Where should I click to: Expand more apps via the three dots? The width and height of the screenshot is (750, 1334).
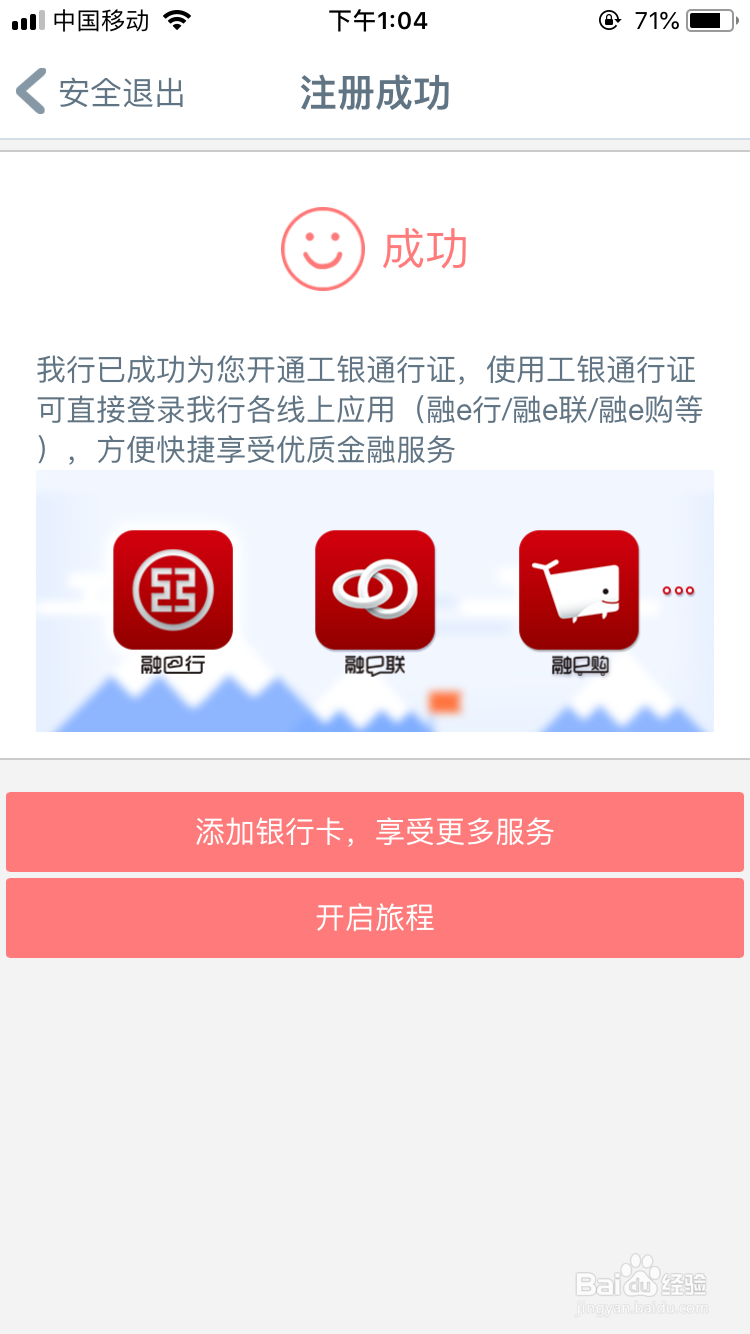click(x=678, y=590)
